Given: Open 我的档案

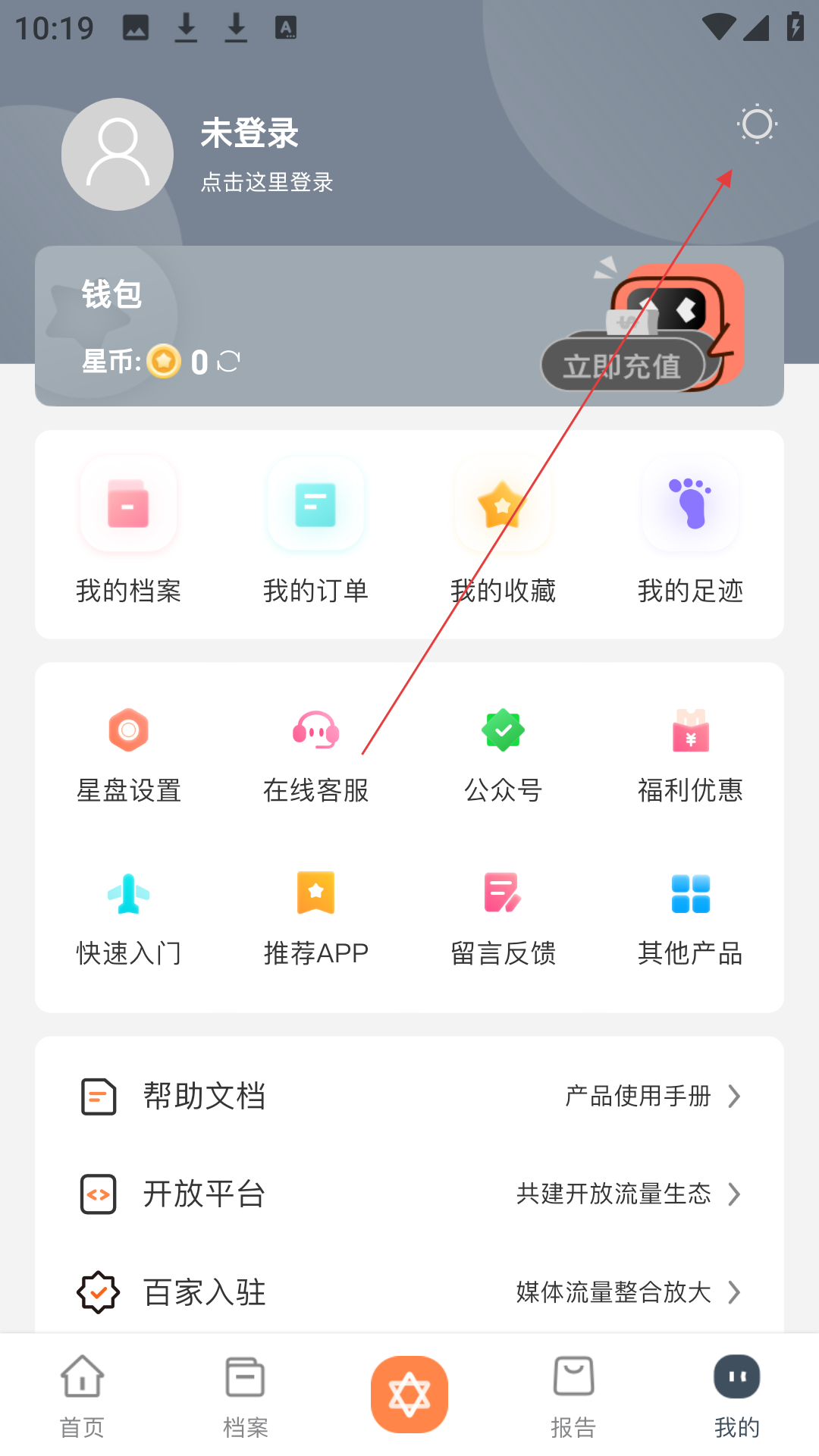Looking at the screenshot, I should (x=129, y=531).
